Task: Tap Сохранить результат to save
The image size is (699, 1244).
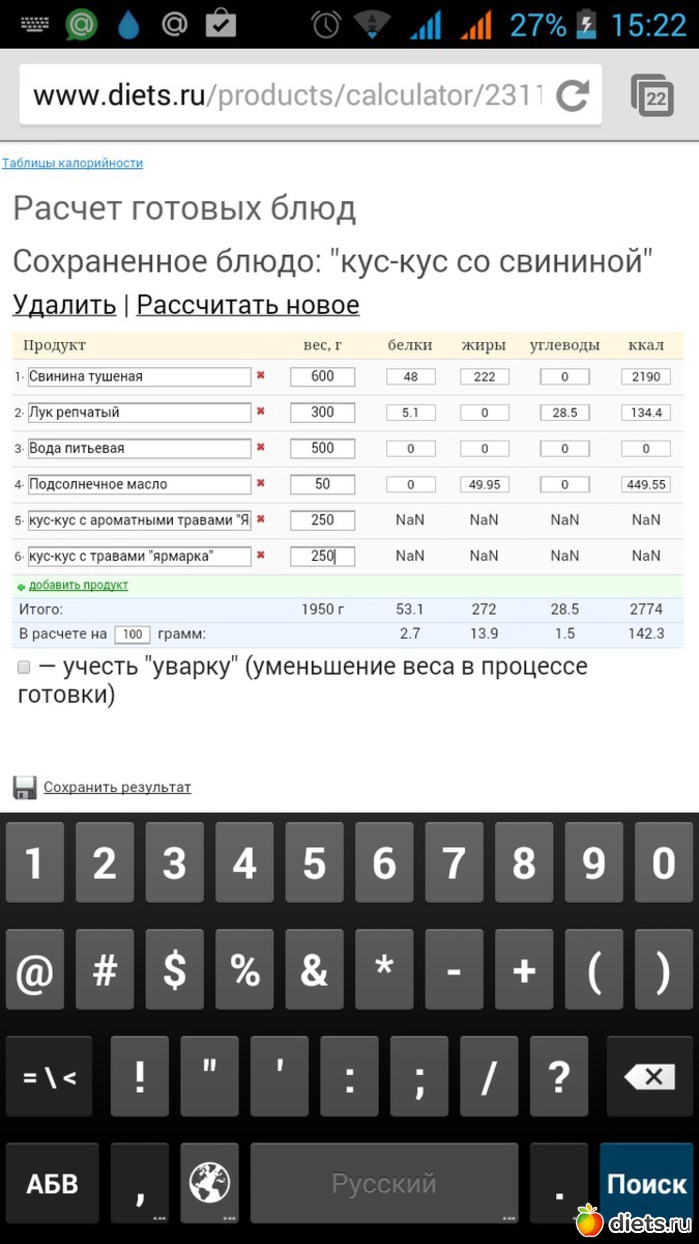Action: [116, 788]
